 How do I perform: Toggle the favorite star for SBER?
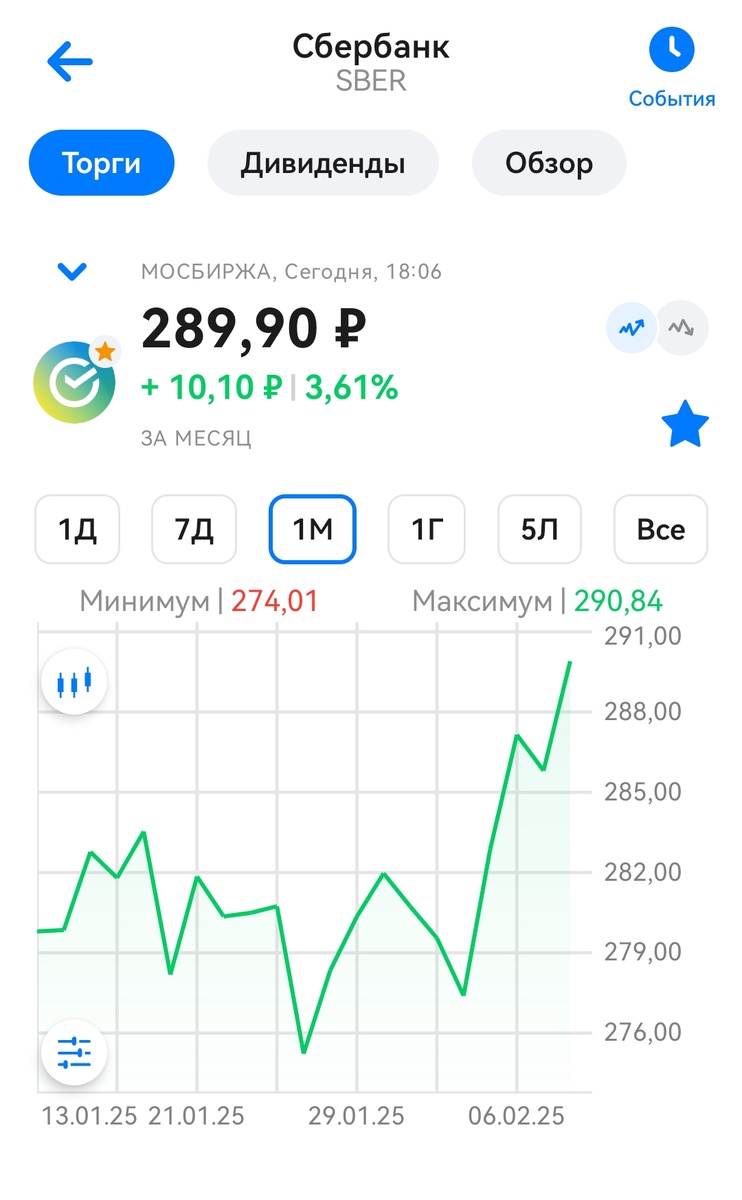click(685, 427)
